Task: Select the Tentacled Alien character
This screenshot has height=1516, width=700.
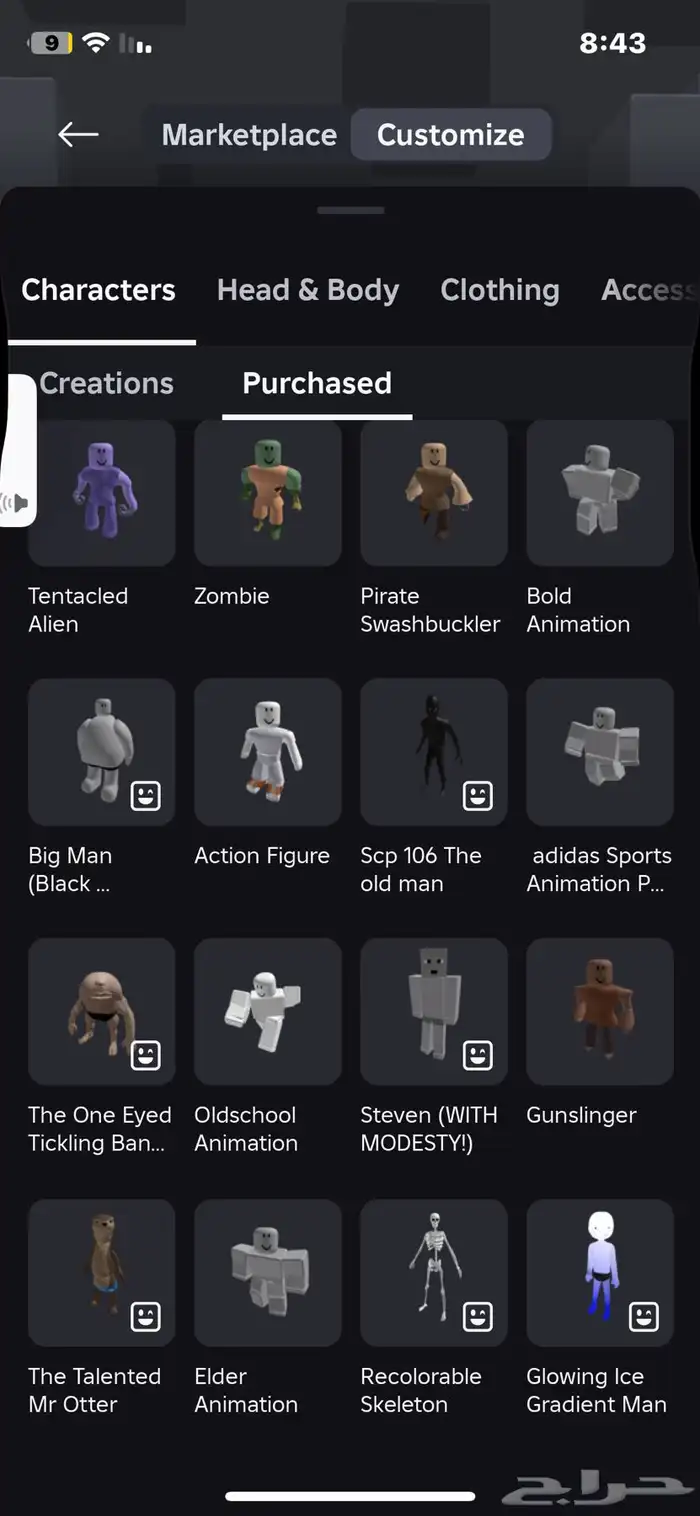Action: 101,493
